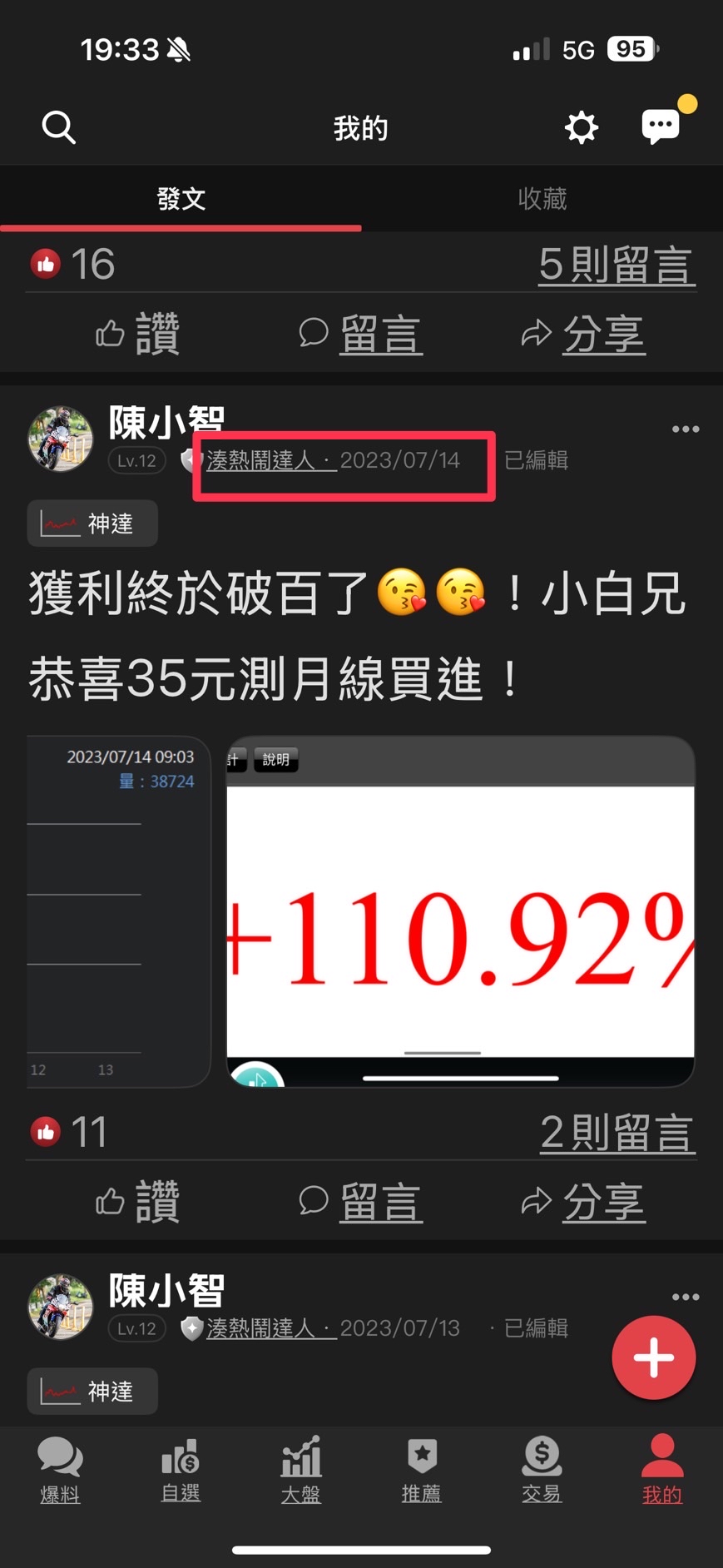Open overflow menu of the 2023/07/13 post
Image resolution: width=723 pixels, height=1568 pixels.
click(686, 1298)
